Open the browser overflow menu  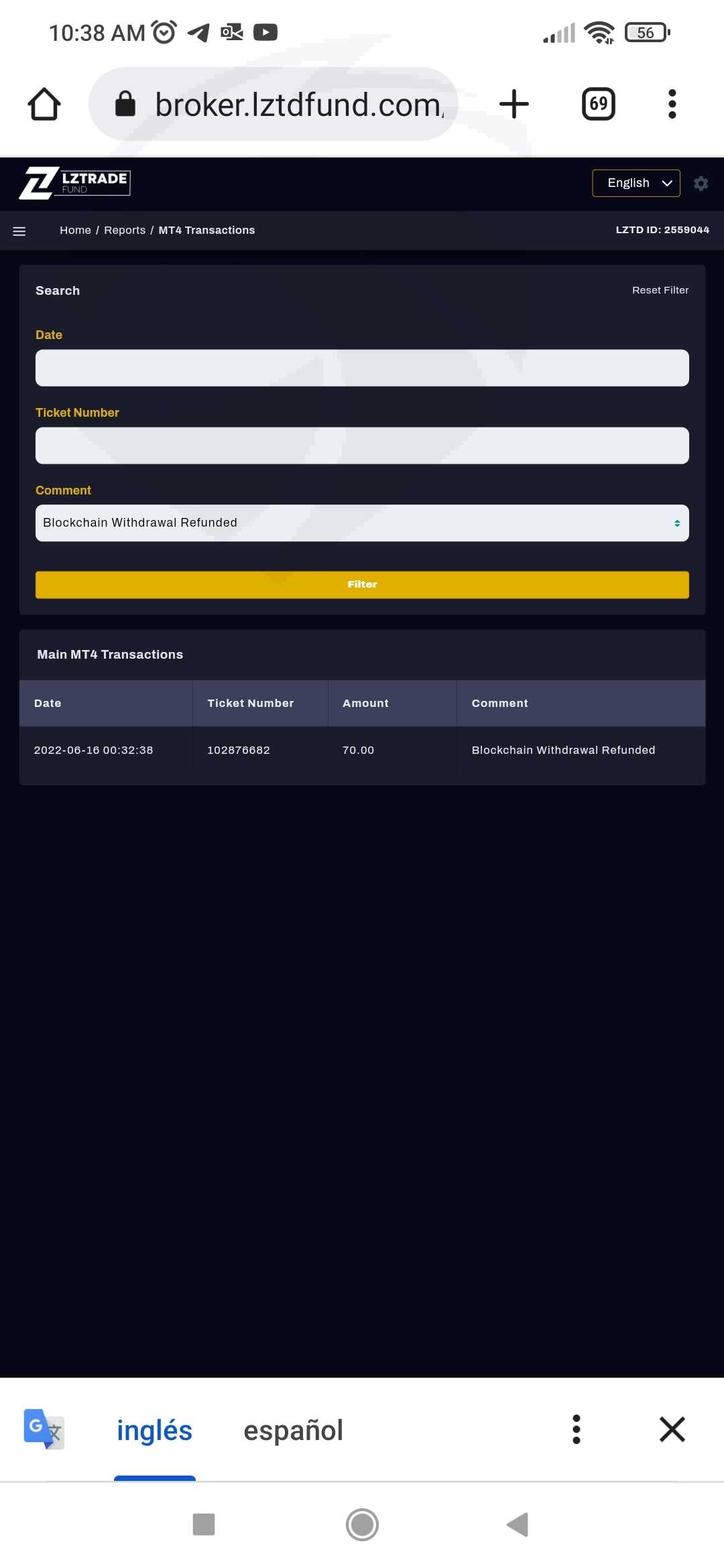click(x=672, y=104)
